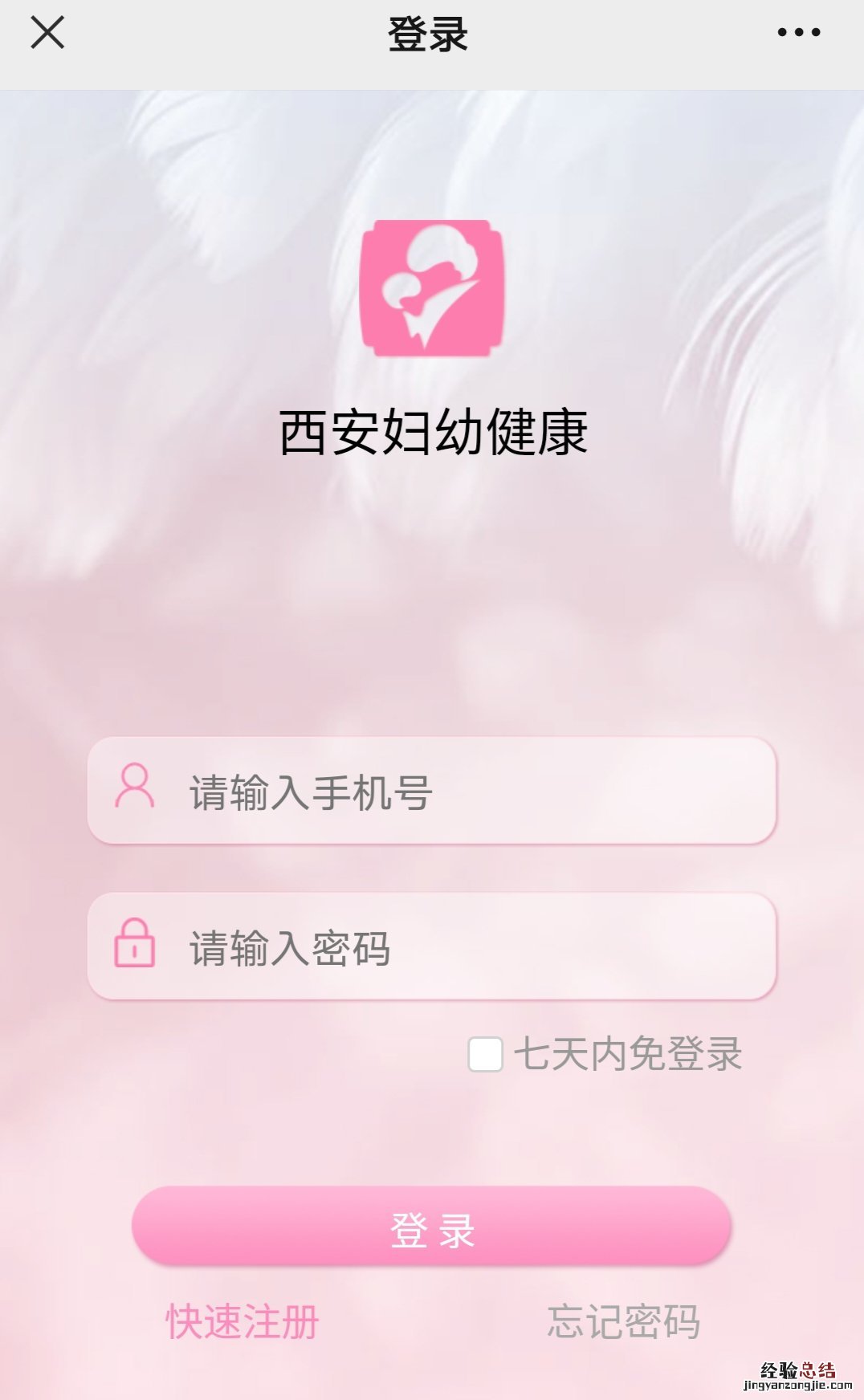The height and width of the screenshot is (1400, 864).
Task: Check the 七天内免登录 checkbox
Action: click(485, 1054)
